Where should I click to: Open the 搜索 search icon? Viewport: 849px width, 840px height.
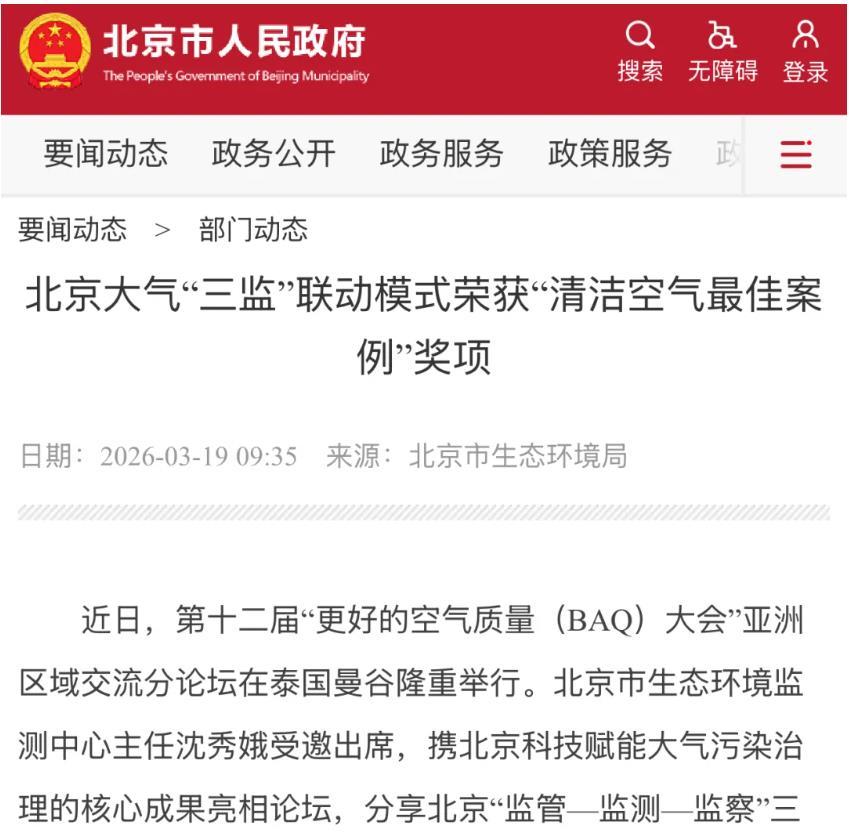(639, 54)
